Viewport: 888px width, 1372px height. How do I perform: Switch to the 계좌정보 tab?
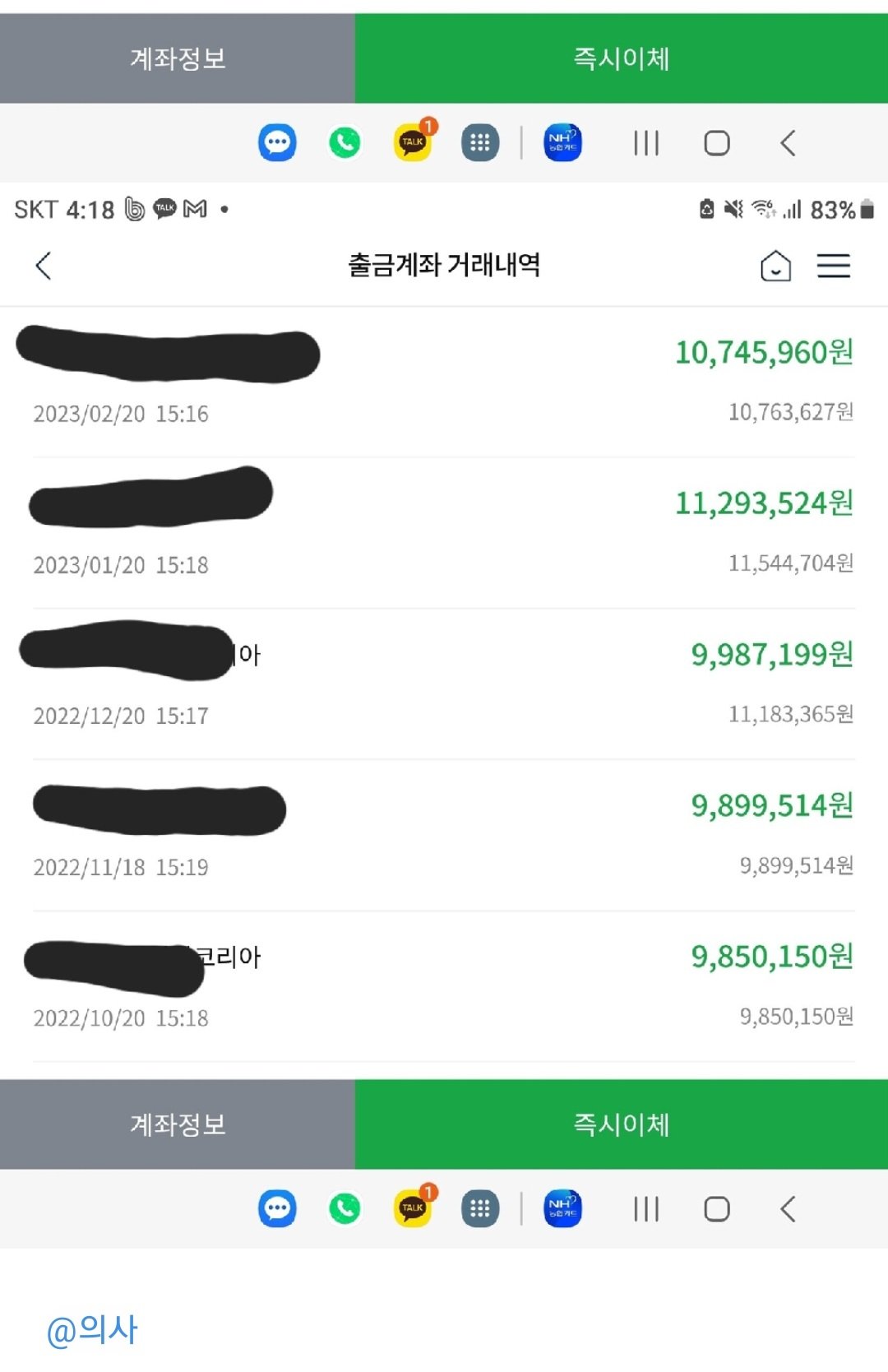click(x=175, y=58)
